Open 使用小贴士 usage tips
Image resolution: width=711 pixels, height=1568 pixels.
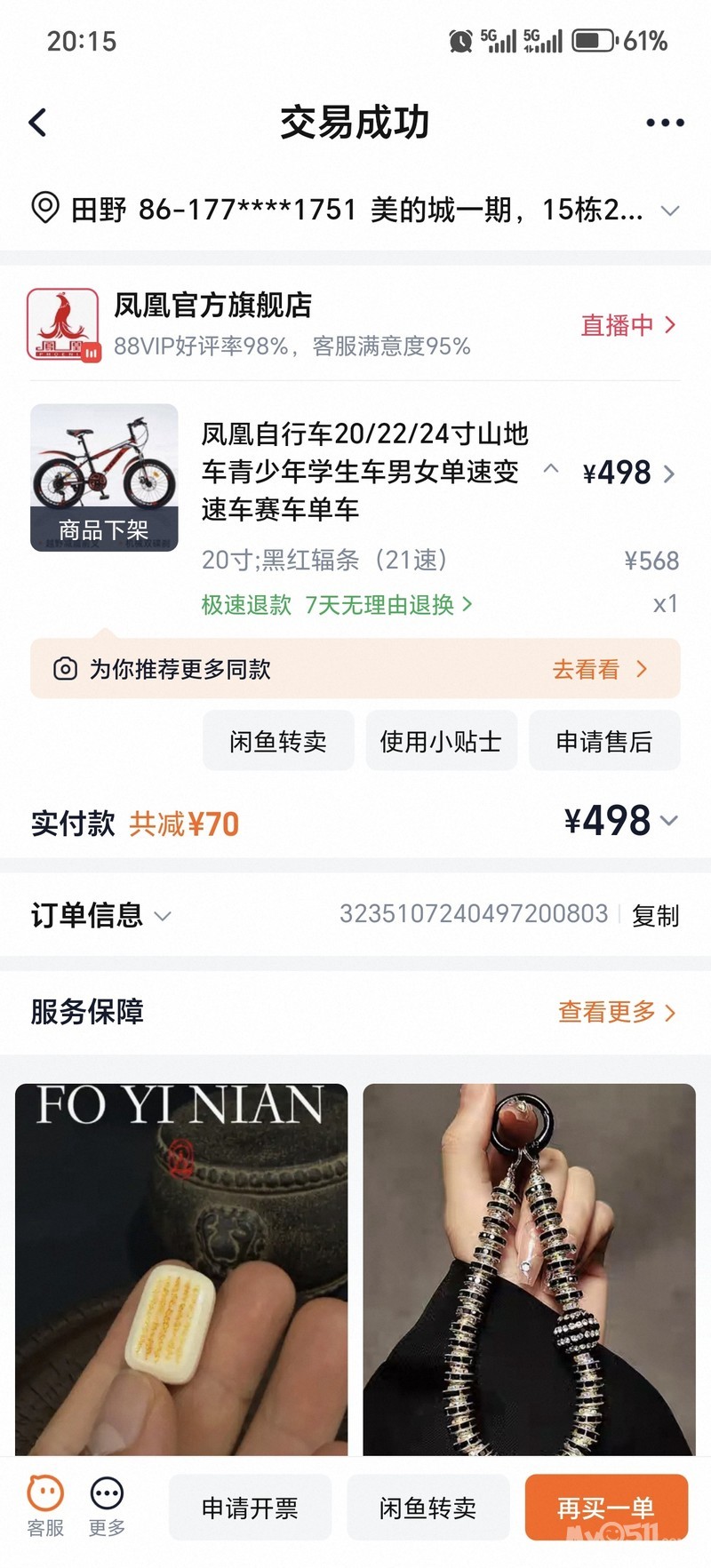pos(441,741)
